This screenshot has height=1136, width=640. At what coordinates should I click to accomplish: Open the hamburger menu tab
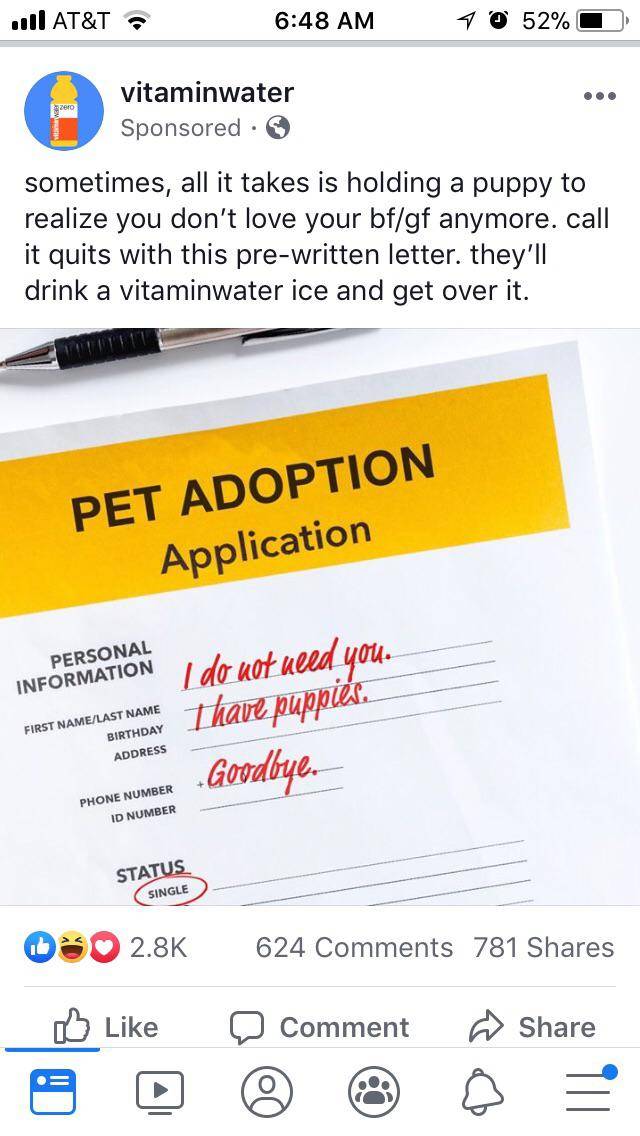588,1091
